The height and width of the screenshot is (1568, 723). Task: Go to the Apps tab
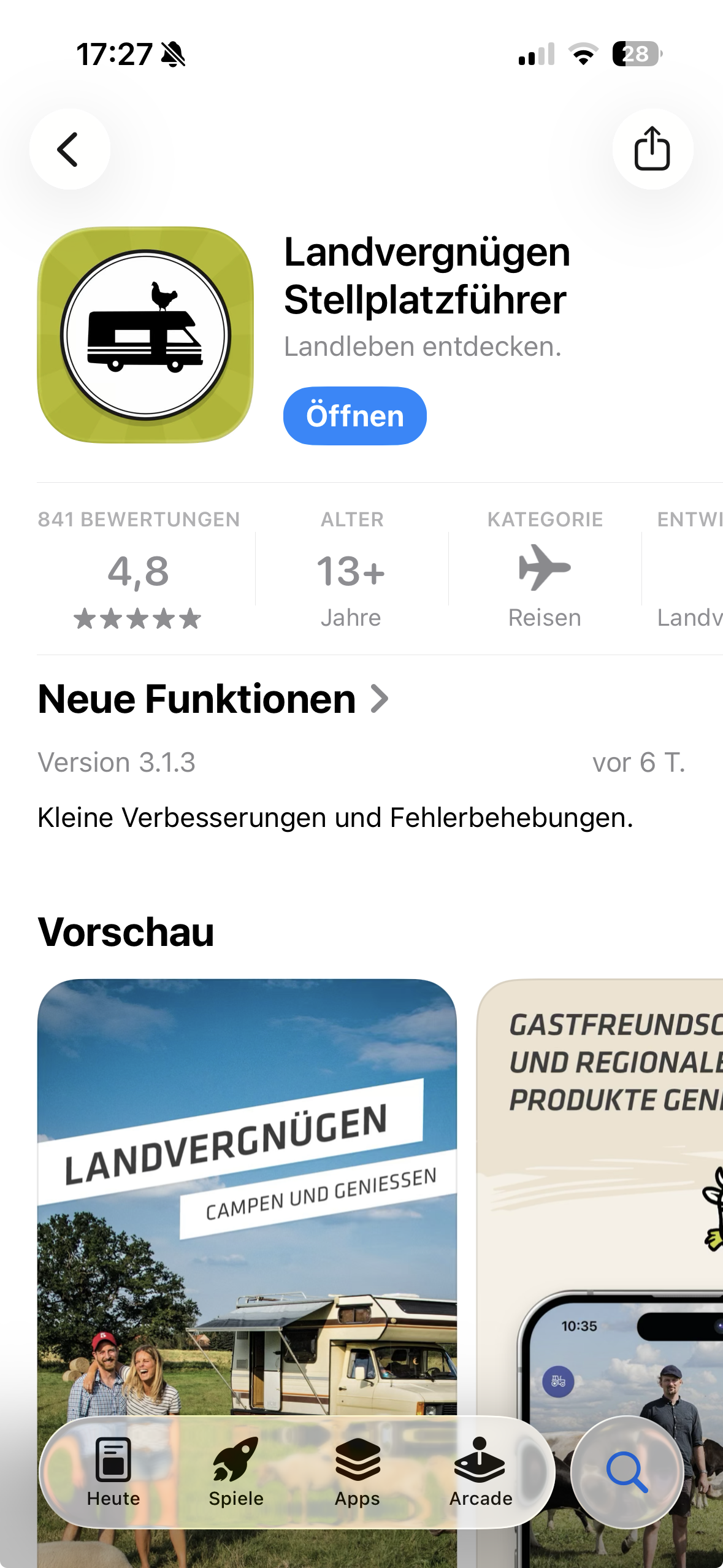(x=358, y=1472)
